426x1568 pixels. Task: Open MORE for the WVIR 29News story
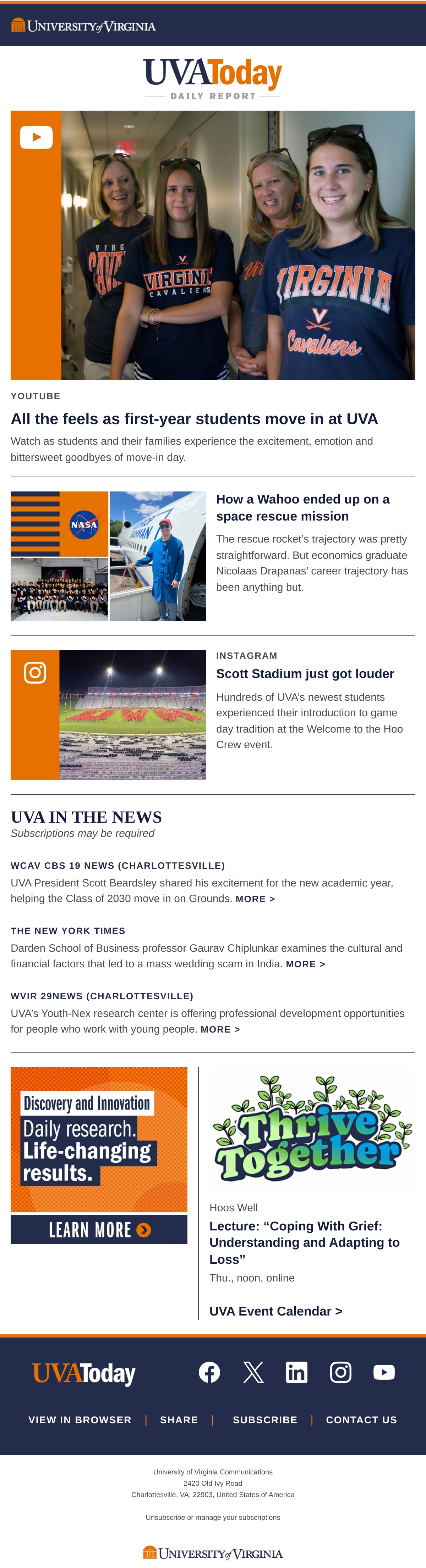click(220, 1029)
